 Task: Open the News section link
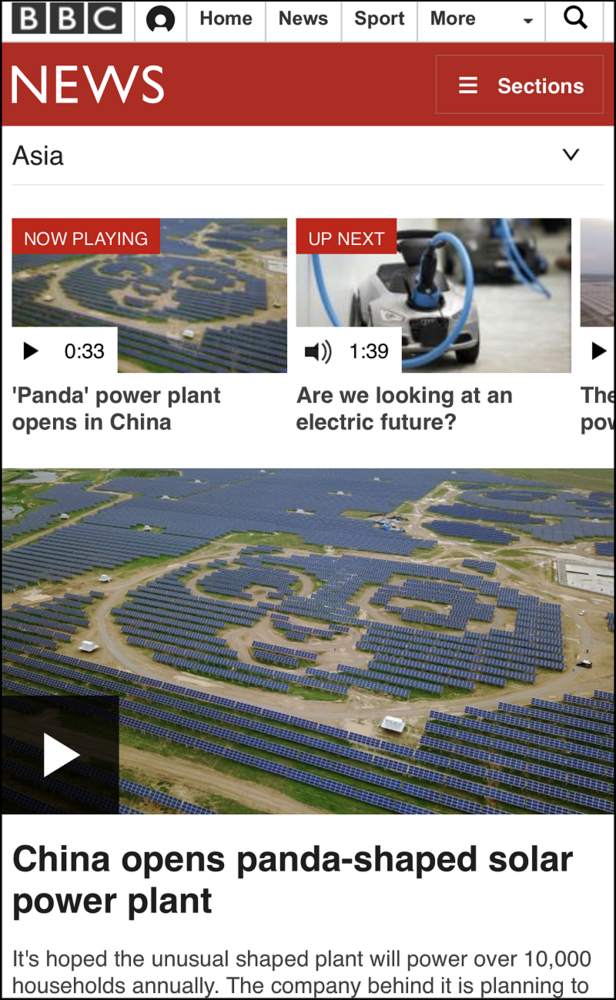(x=303, y=19)
